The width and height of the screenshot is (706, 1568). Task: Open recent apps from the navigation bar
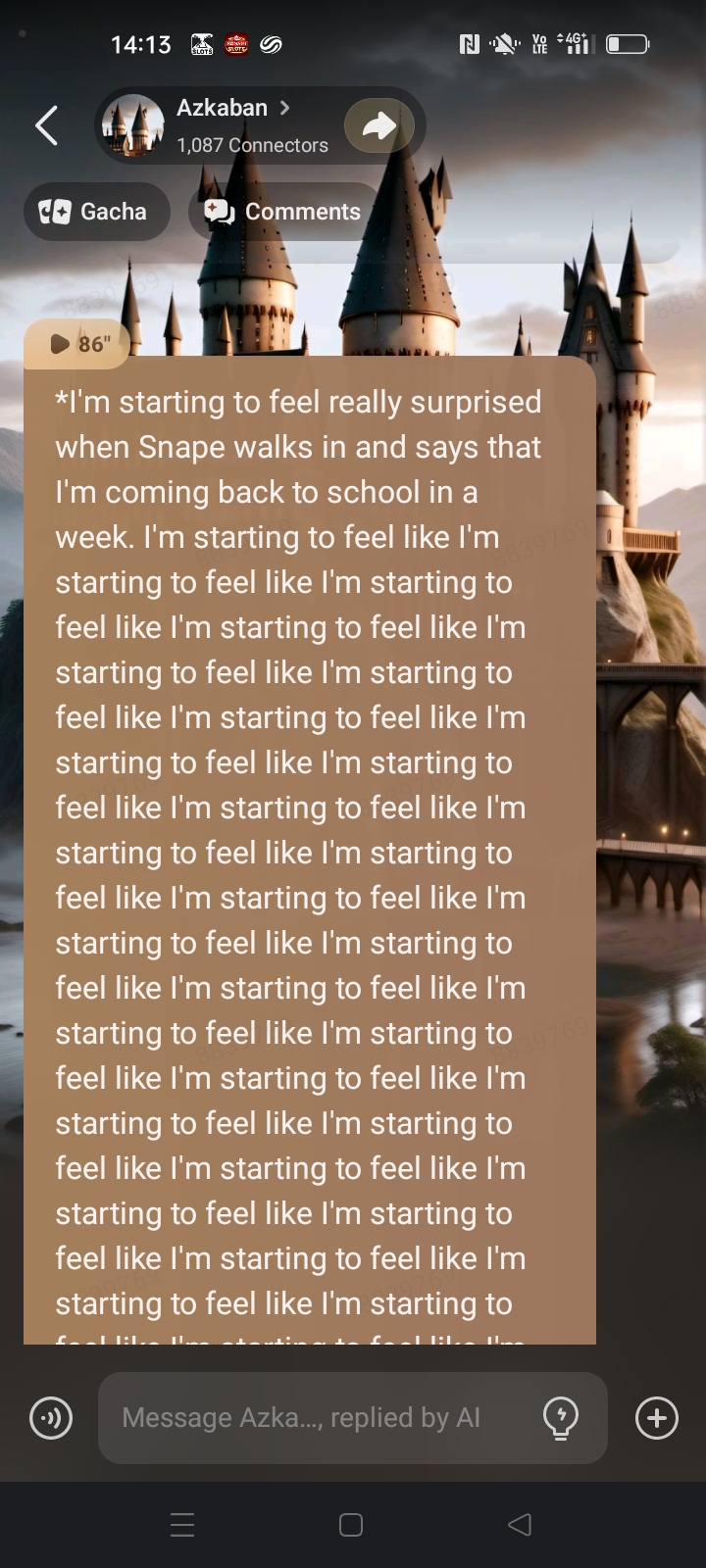pos(182,1525)
